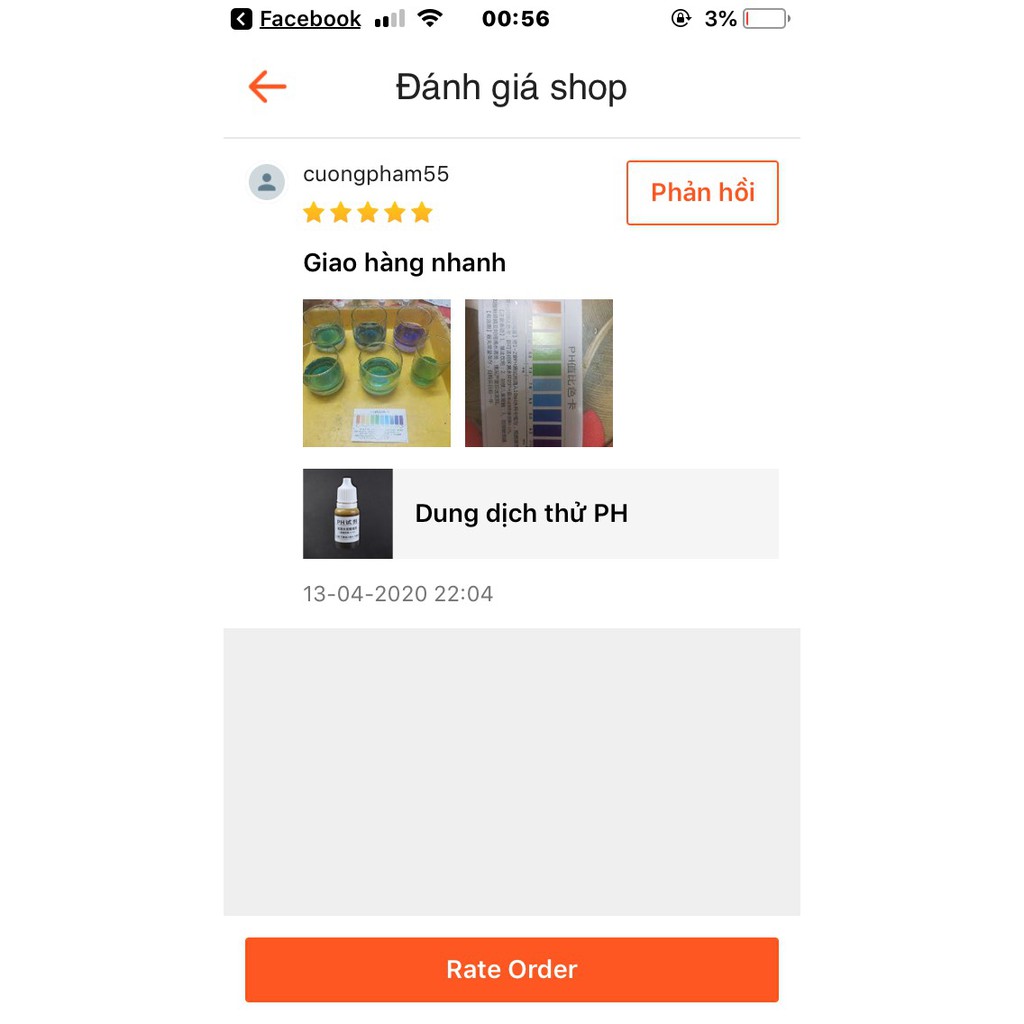Return to Facebook via status bar link
The height and width of the screenshot is (1024, 1024).
(297, 19)
